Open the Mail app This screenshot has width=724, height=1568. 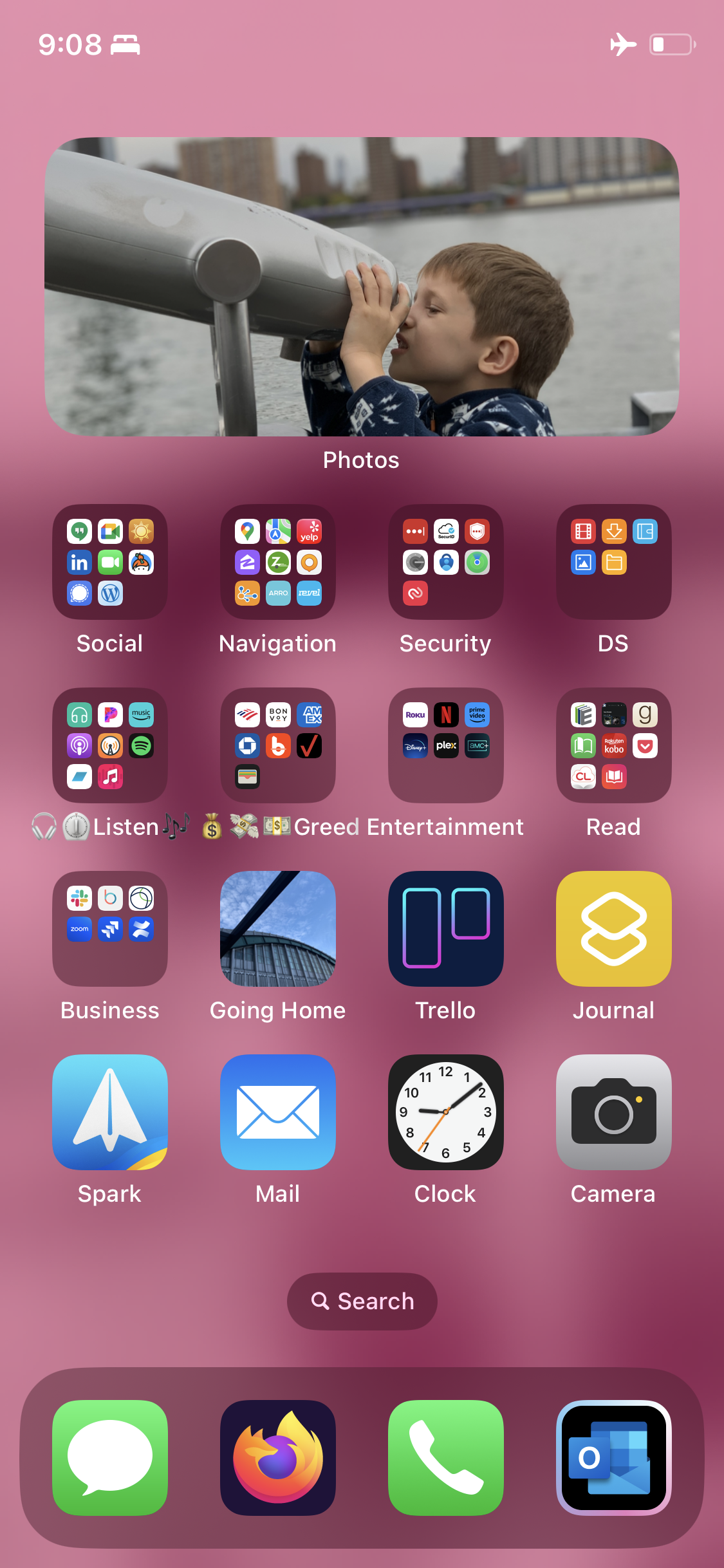[278, 1112]
